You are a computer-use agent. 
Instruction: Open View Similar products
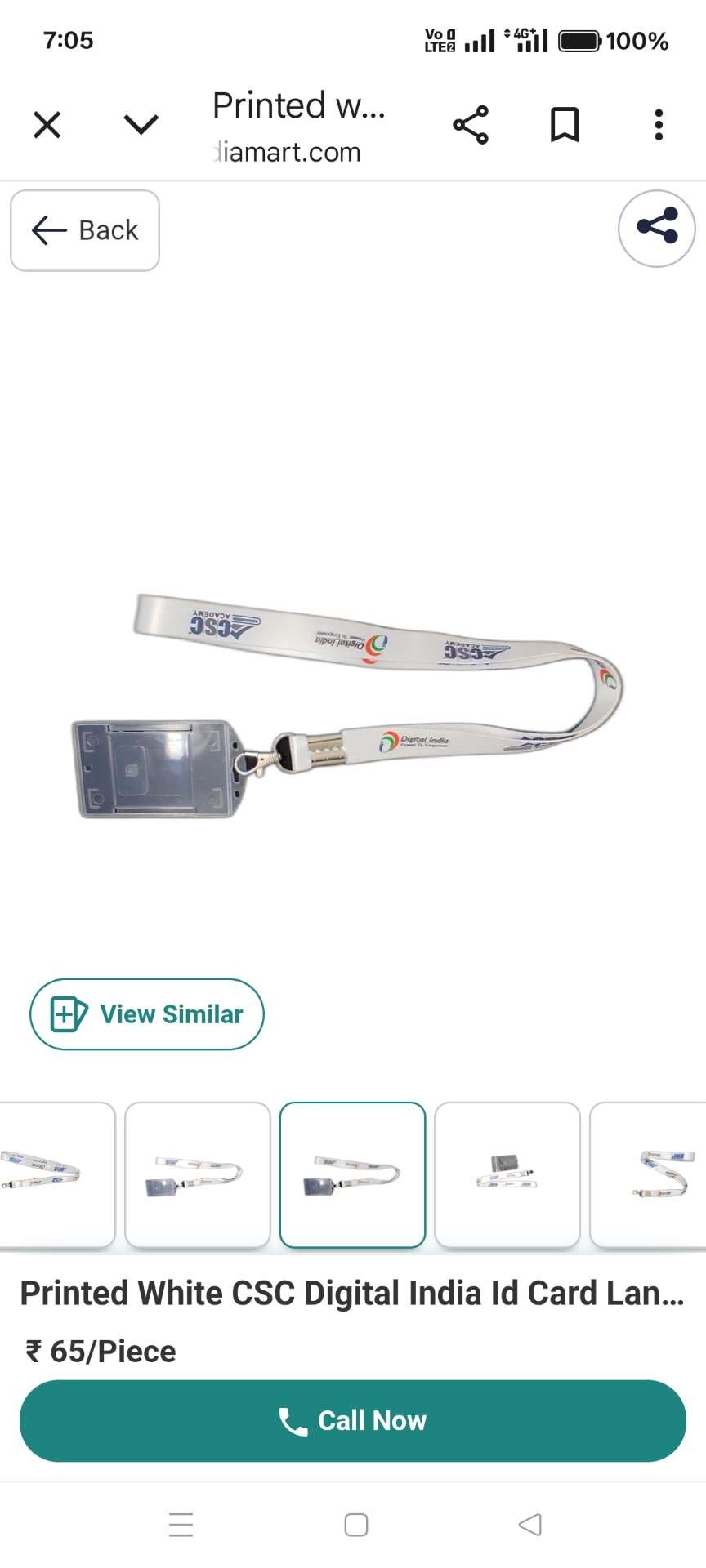(147, 1013)
